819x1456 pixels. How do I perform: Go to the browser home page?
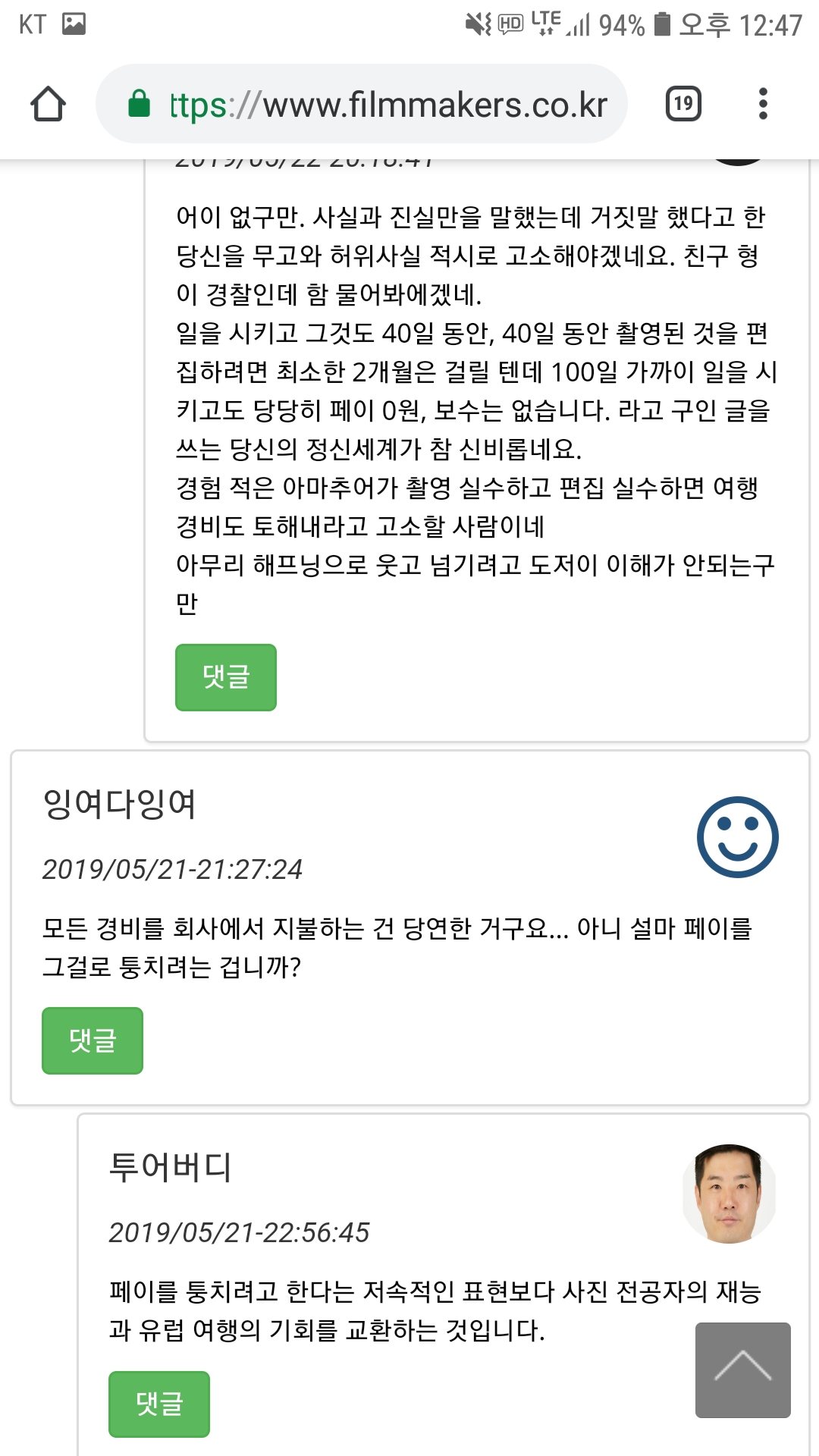tap(48, 104)
